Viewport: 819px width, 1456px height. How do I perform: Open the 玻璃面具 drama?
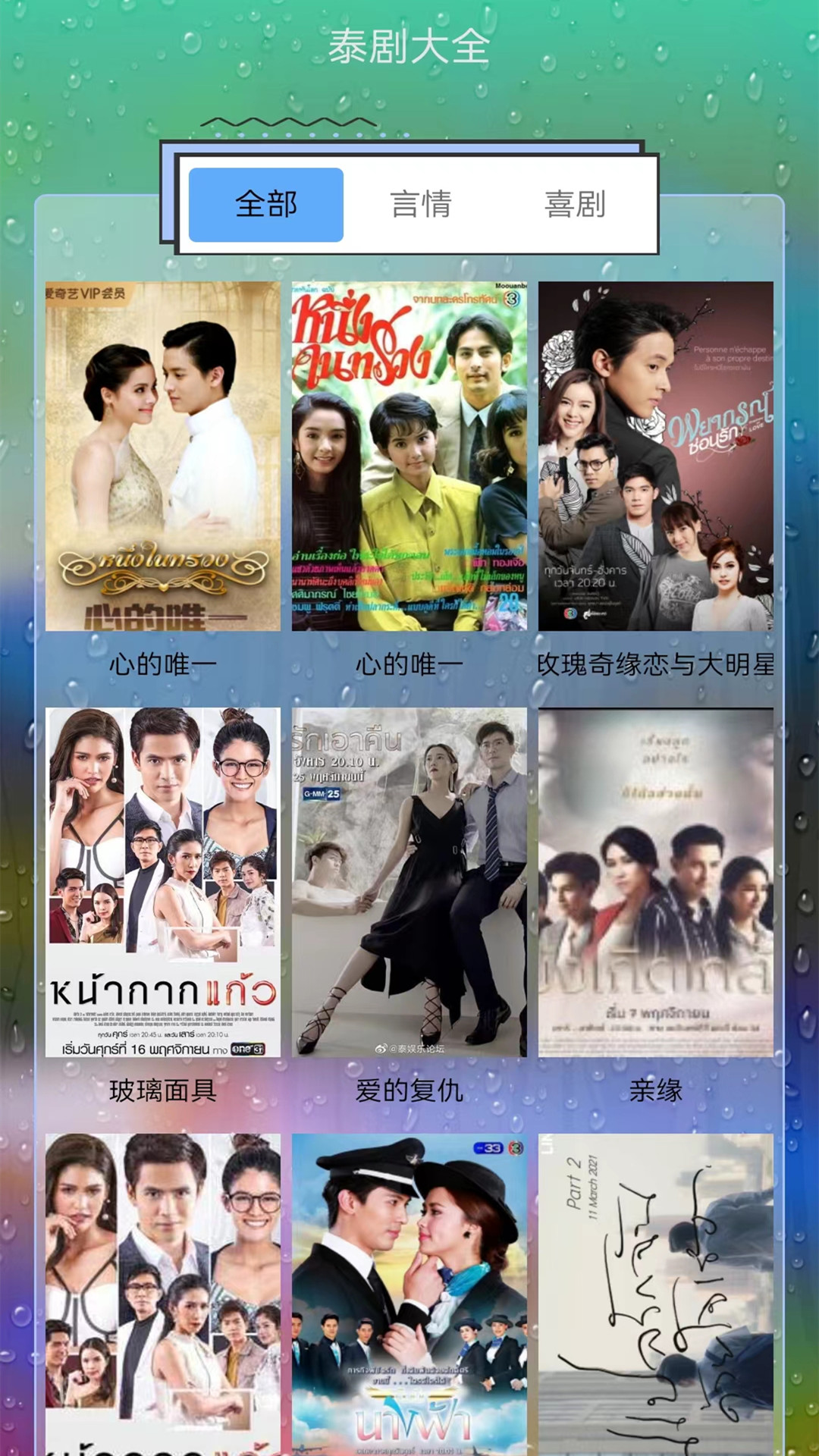tap(163, 882)
